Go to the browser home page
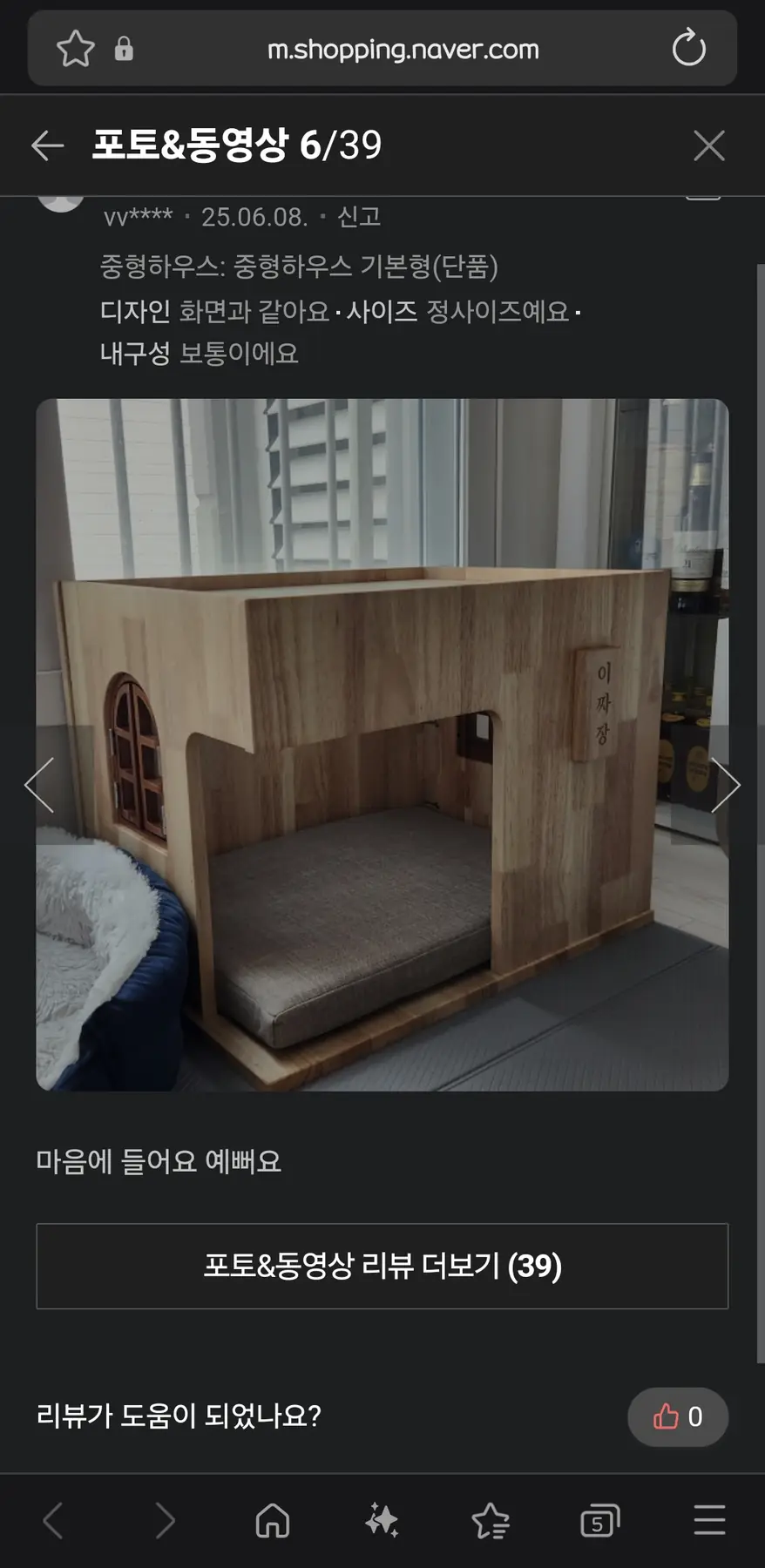This screenshot has width=765, height=1568. coord(273,1521)
